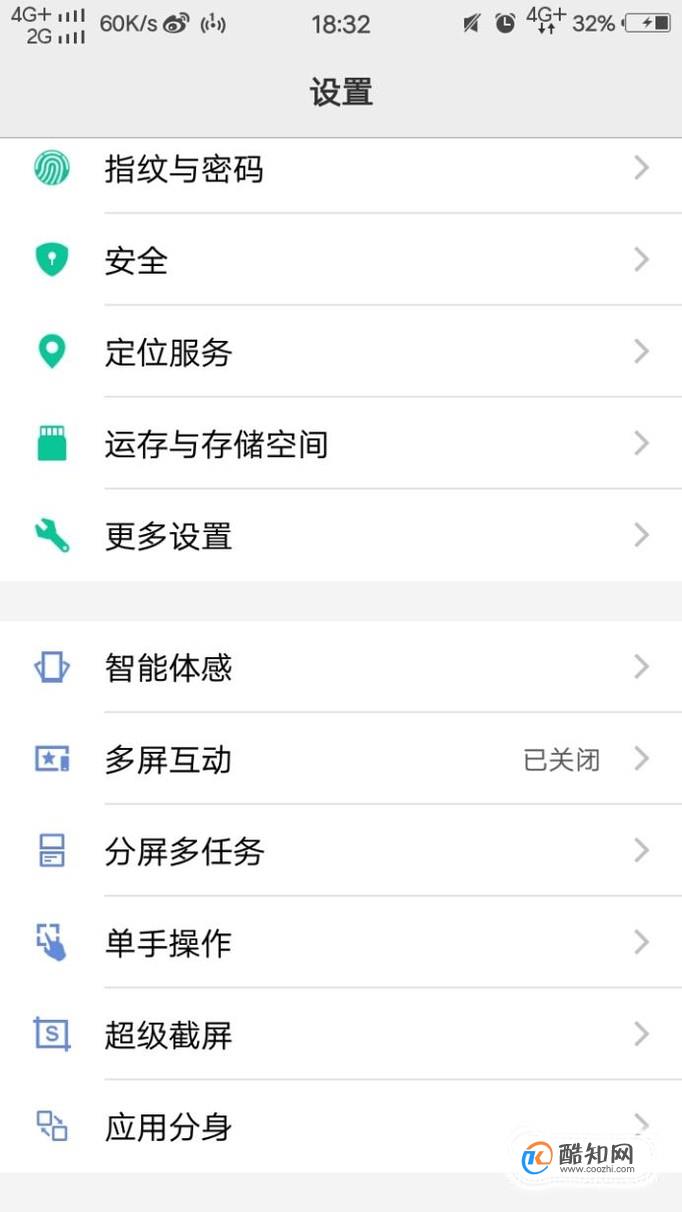The height and width of the screenshot is (1212, 682).
Task: Tap 分屏多任务 option
Action: 341,851
